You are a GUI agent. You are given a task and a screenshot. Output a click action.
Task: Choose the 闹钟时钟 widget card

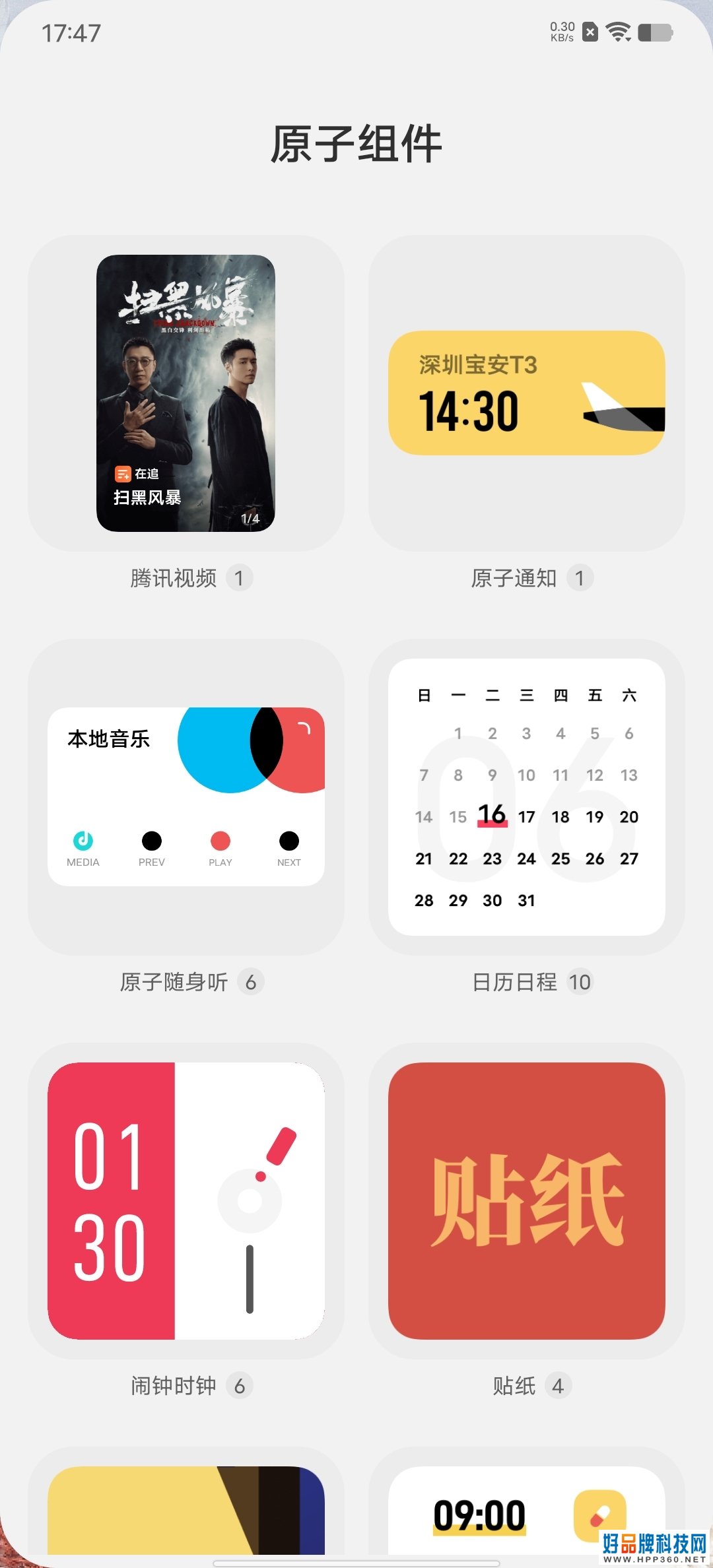click(186, 1201)
